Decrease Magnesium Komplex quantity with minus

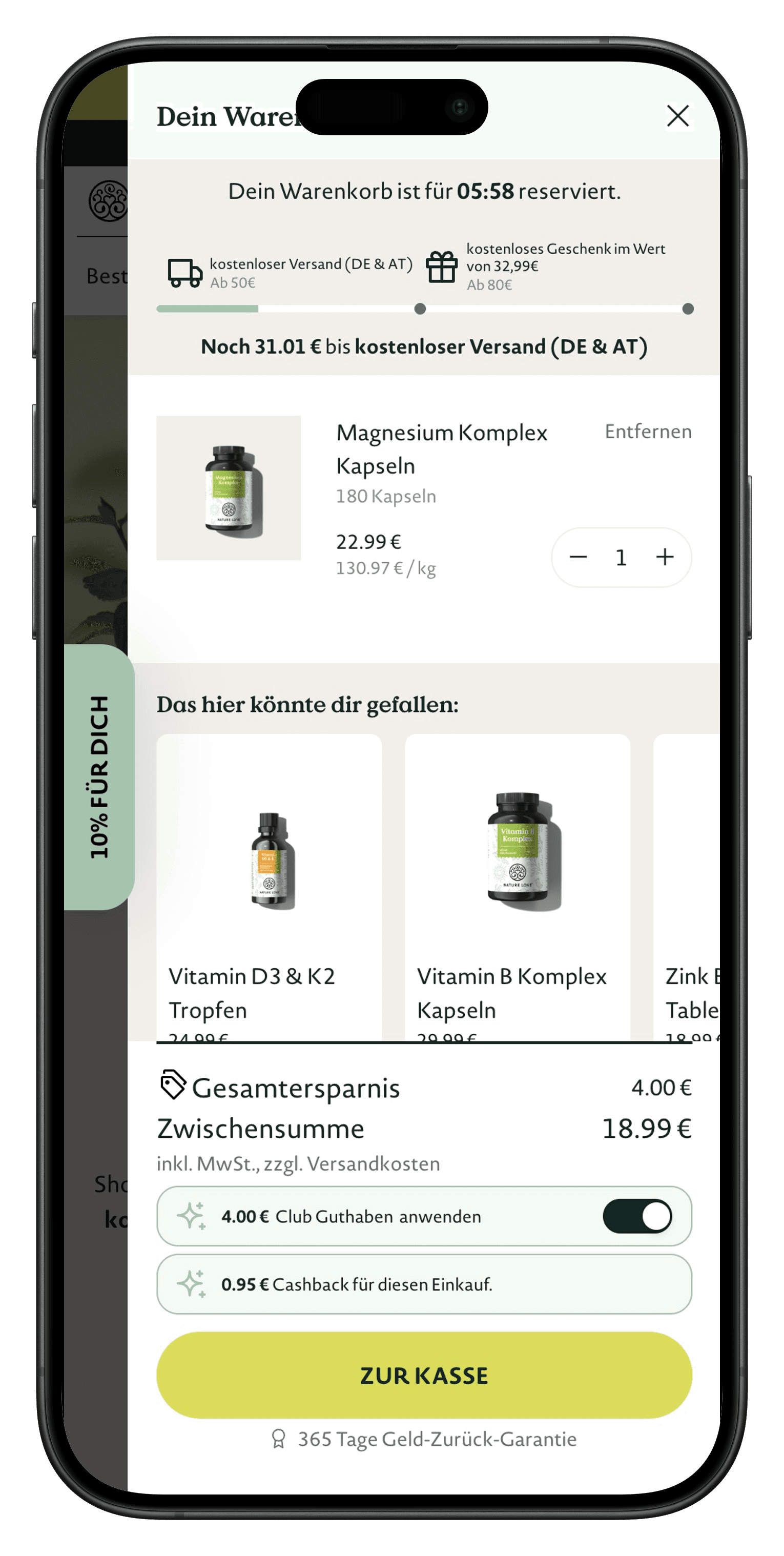coord(578,557)
